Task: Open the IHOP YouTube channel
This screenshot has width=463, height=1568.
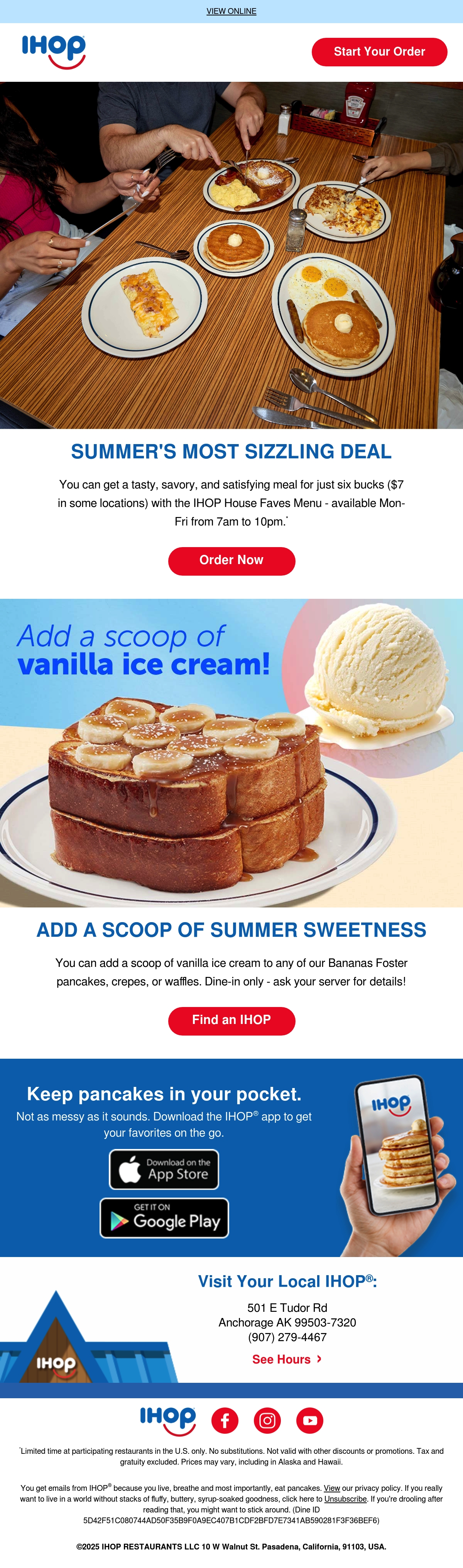Action: tap(310, 1420)
